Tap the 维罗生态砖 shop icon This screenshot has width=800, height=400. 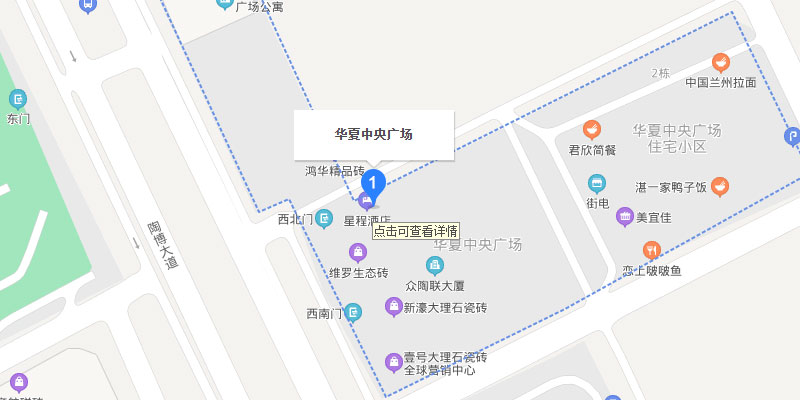[357, 252]
